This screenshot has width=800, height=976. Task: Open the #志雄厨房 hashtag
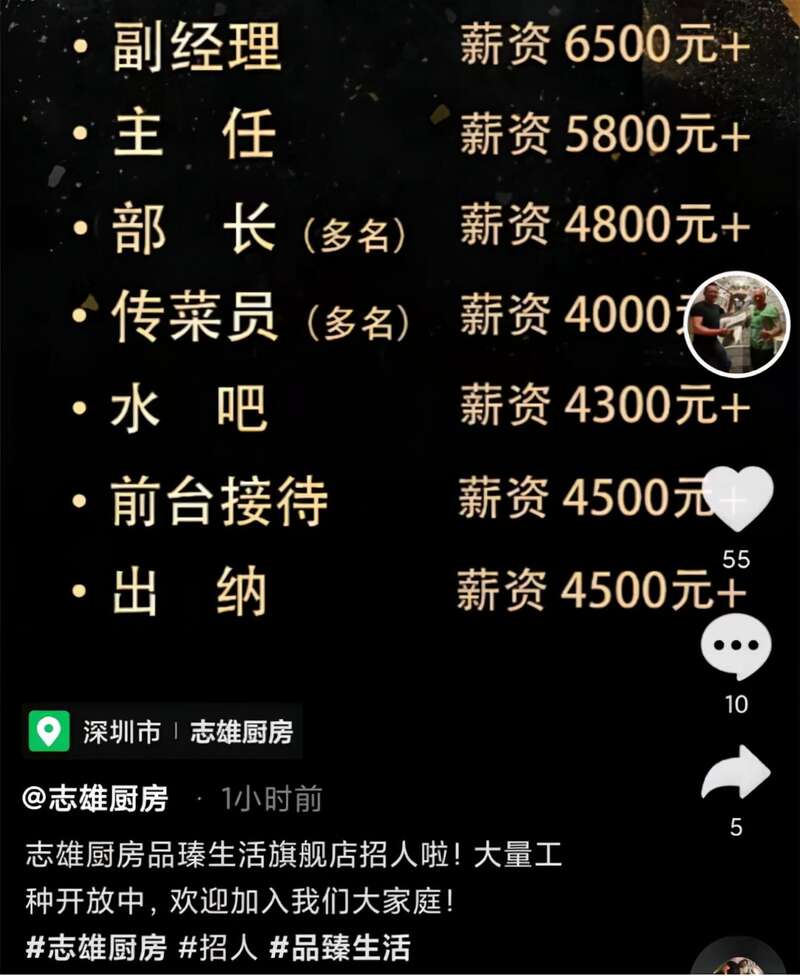(x=95, y=947)
